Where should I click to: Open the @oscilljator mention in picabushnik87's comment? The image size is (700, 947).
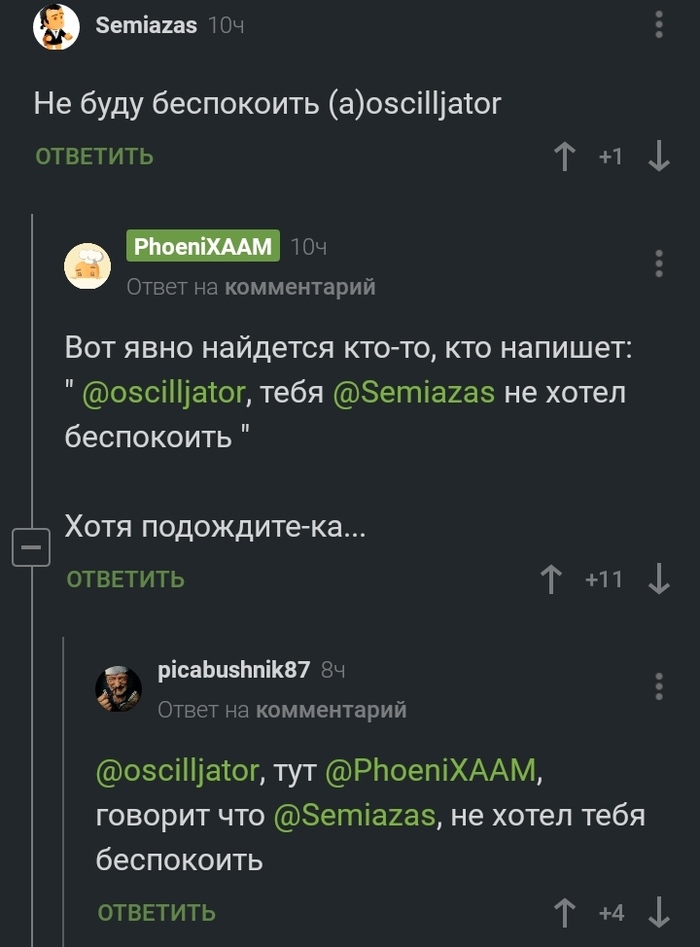177,771
